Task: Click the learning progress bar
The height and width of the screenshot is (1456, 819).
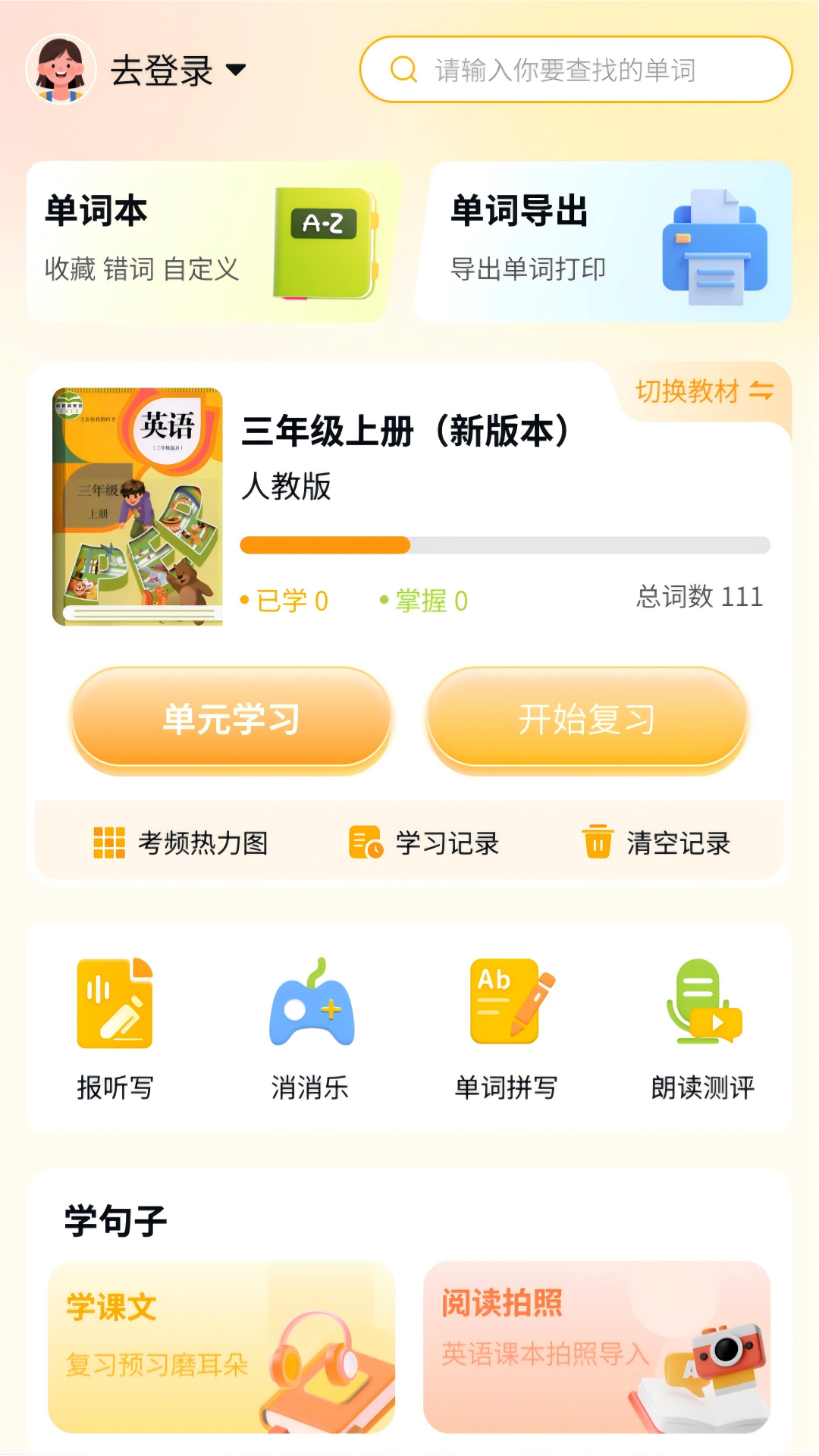Action: click(x=504, y=544)
